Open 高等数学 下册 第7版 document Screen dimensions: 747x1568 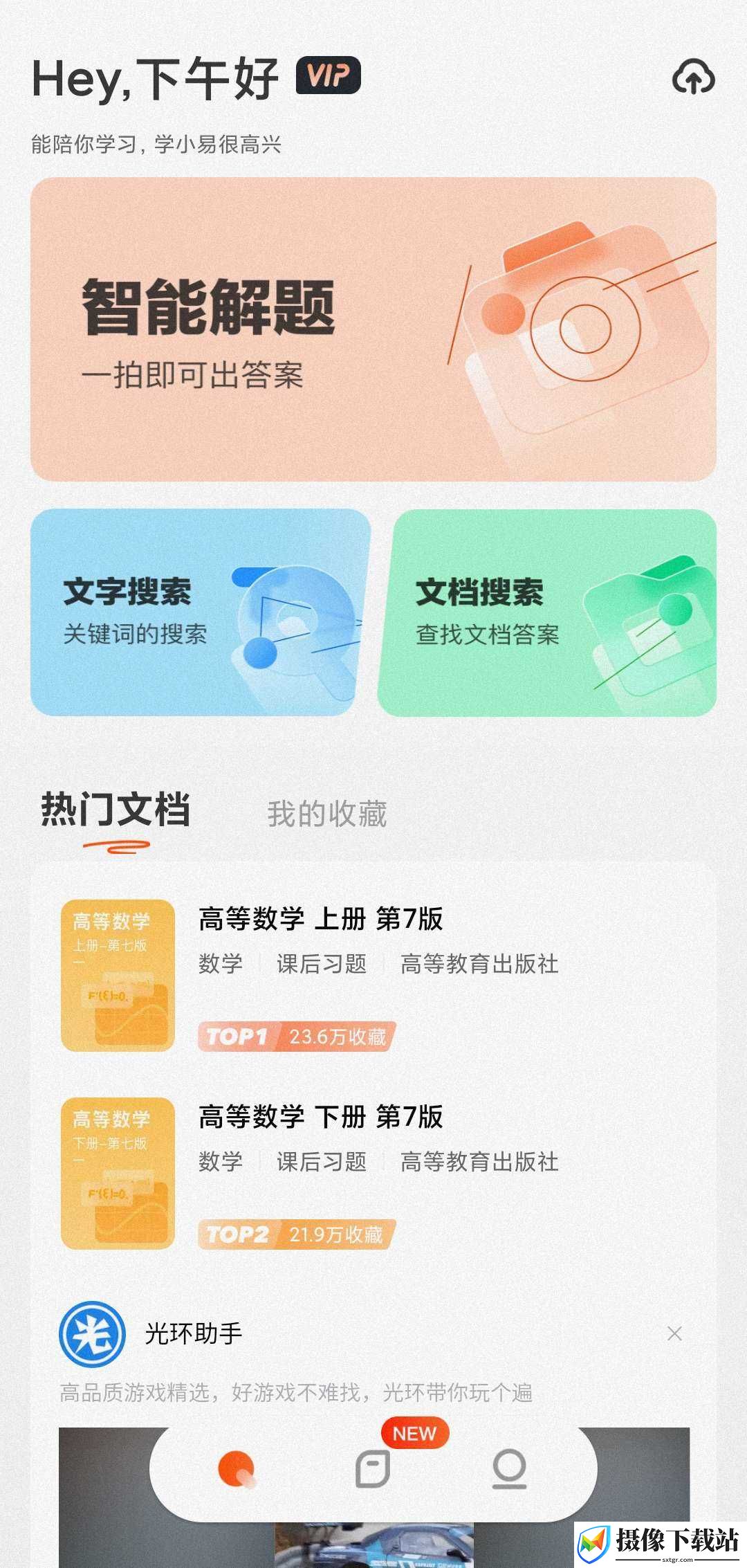[373, 1173]
